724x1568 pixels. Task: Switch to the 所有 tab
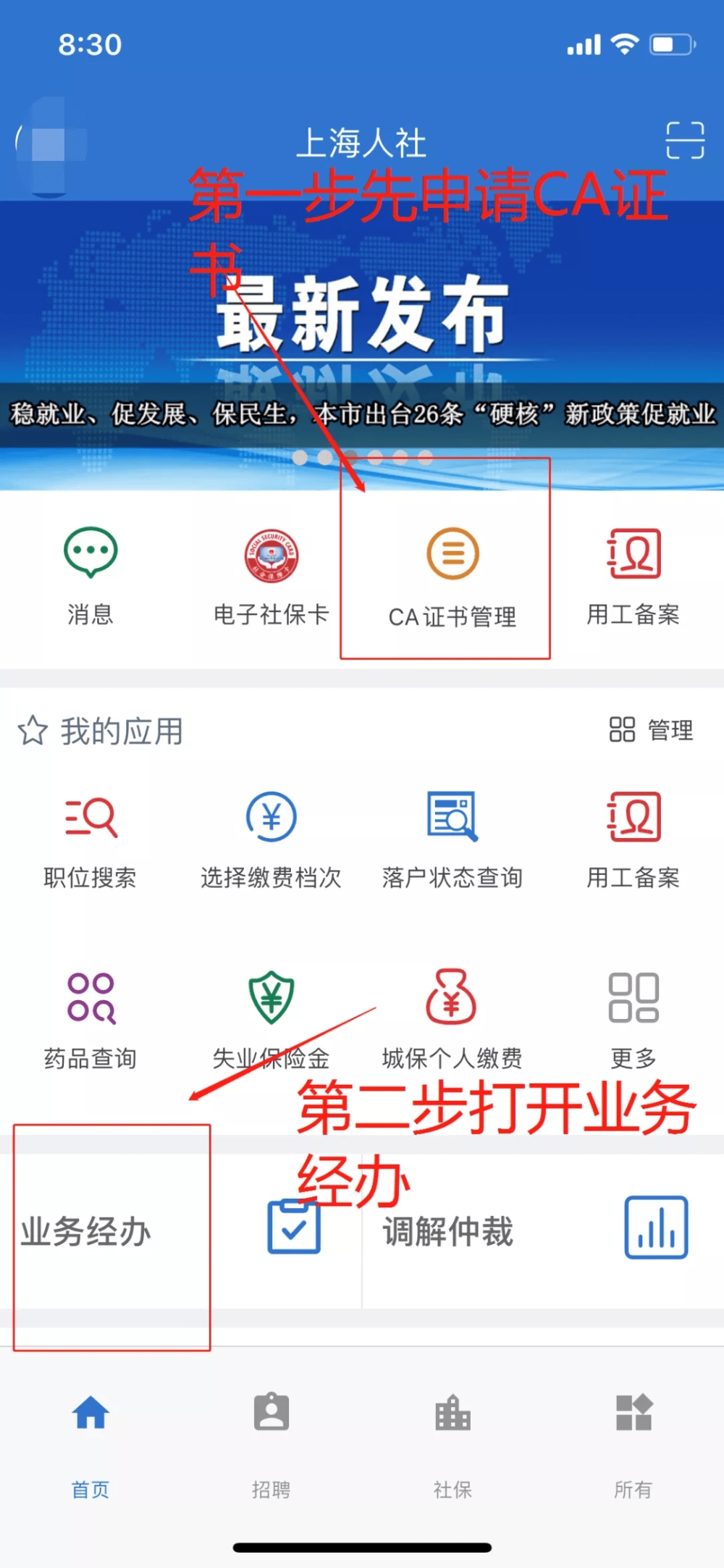pos(633,1441)
